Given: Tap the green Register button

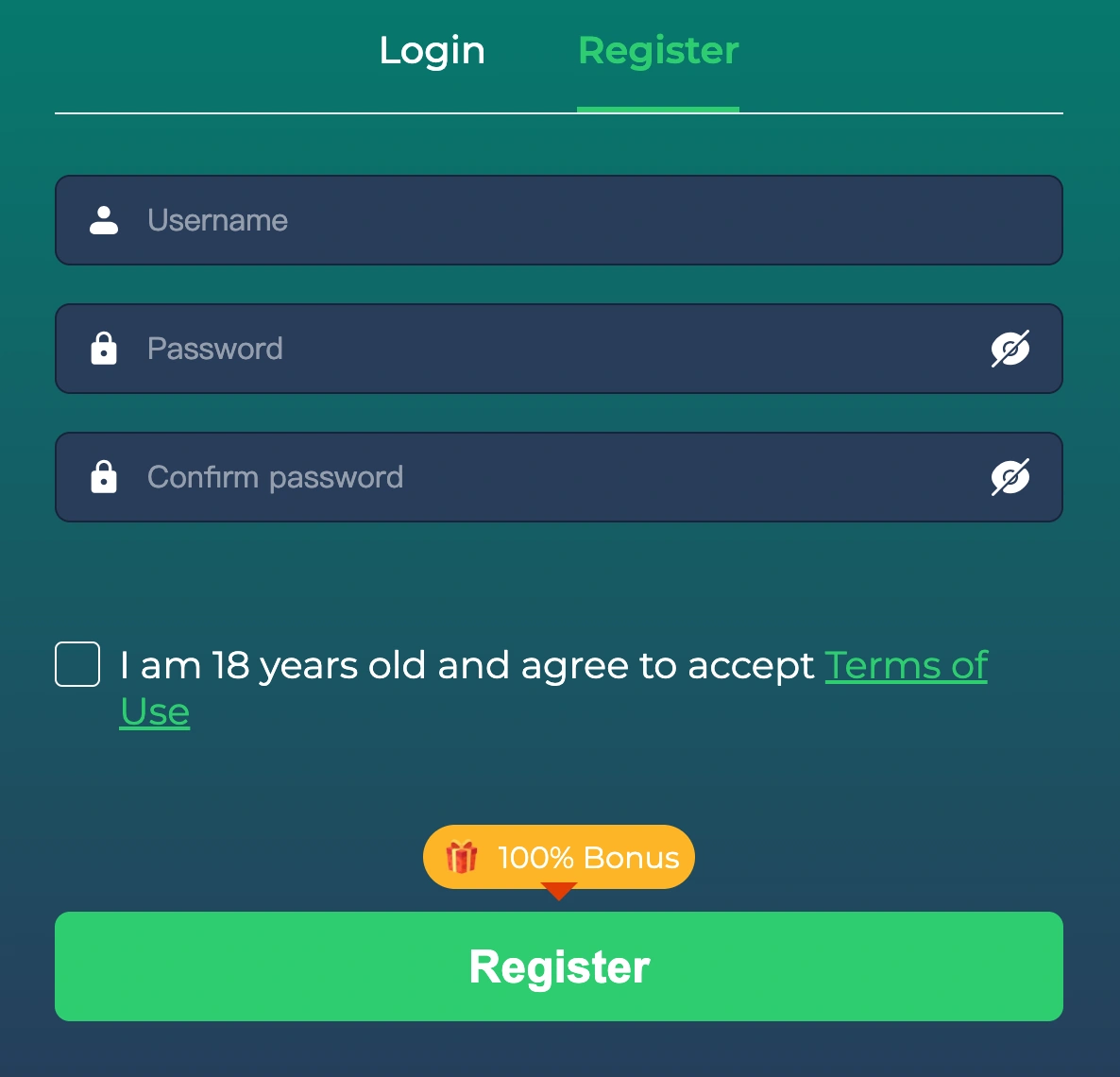Looking at the screenshot, I should click(559, 966).
